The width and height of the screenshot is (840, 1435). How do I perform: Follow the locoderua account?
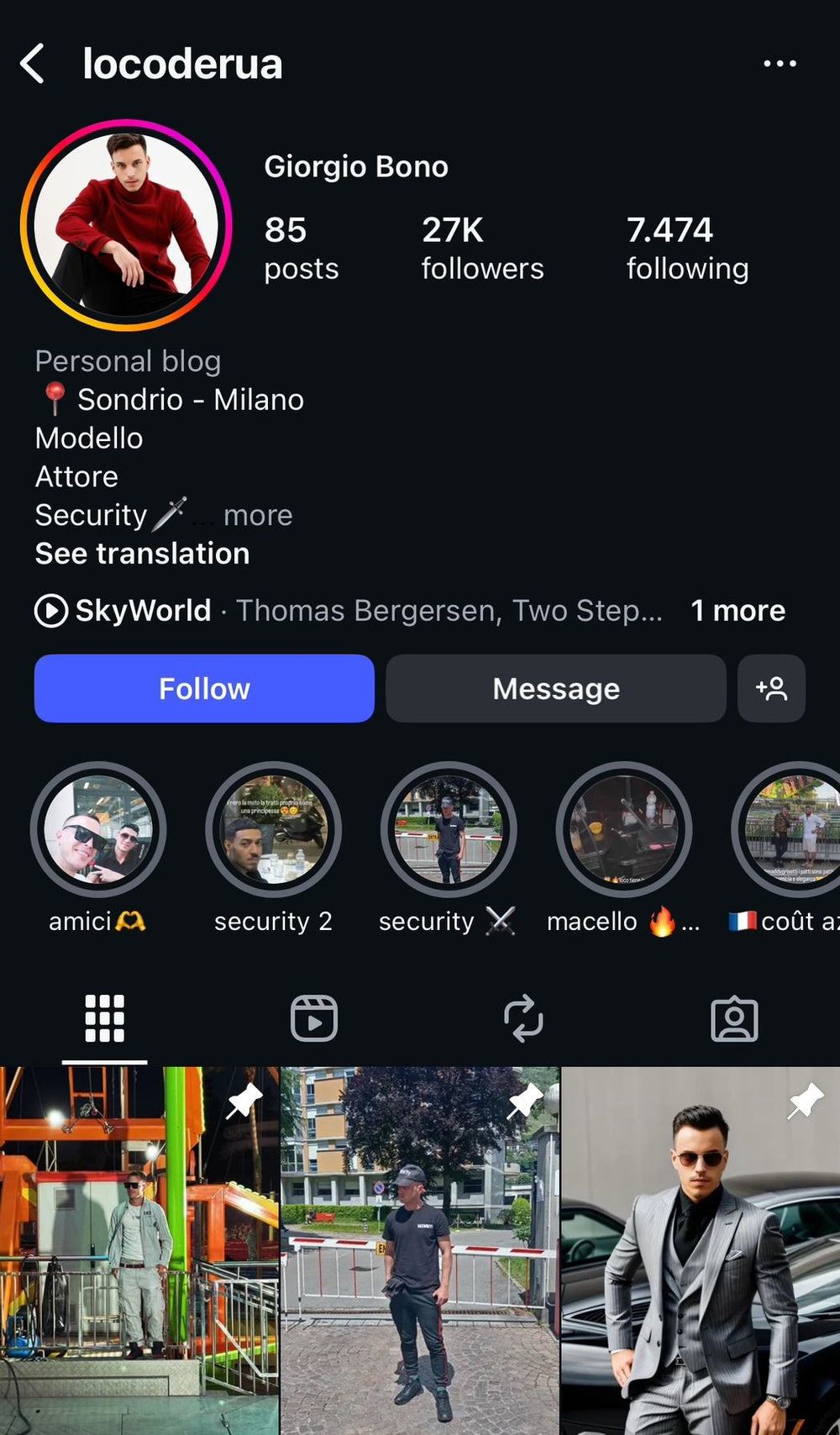(x=204, y=688)
